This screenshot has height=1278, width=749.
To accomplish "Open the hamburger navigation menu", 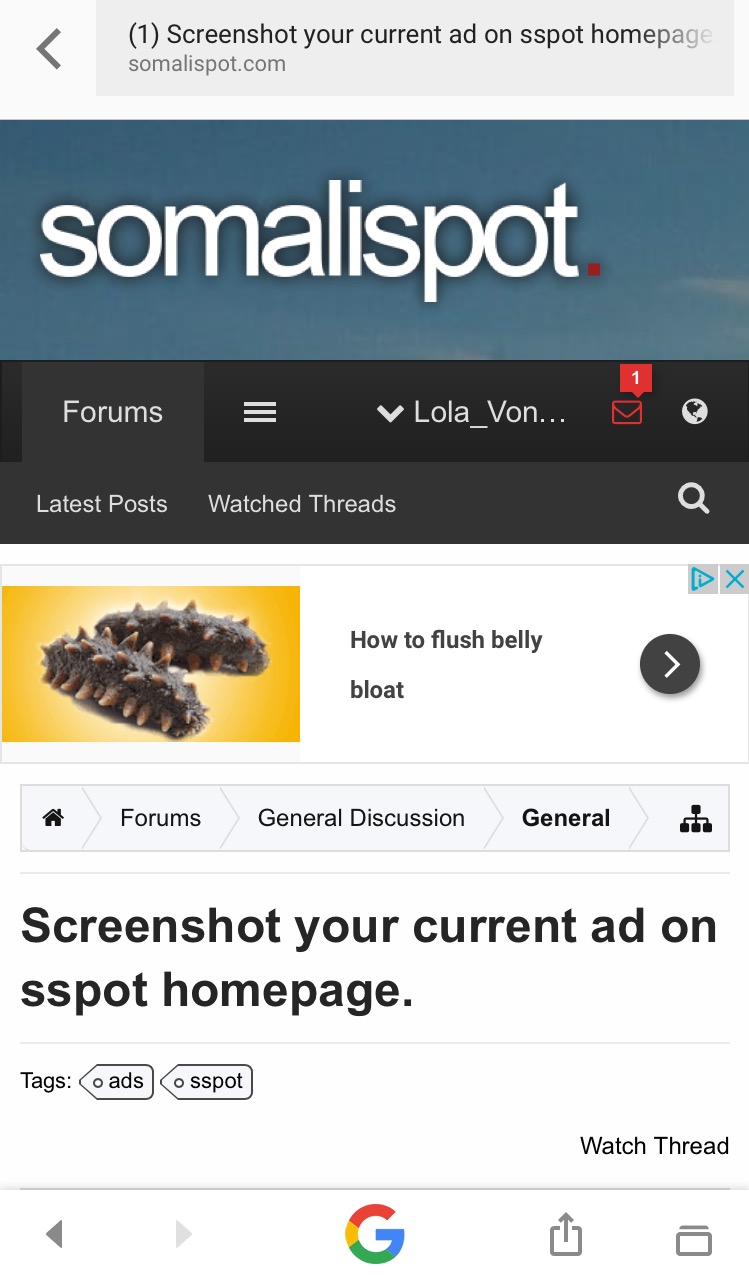I will (260, 412).
